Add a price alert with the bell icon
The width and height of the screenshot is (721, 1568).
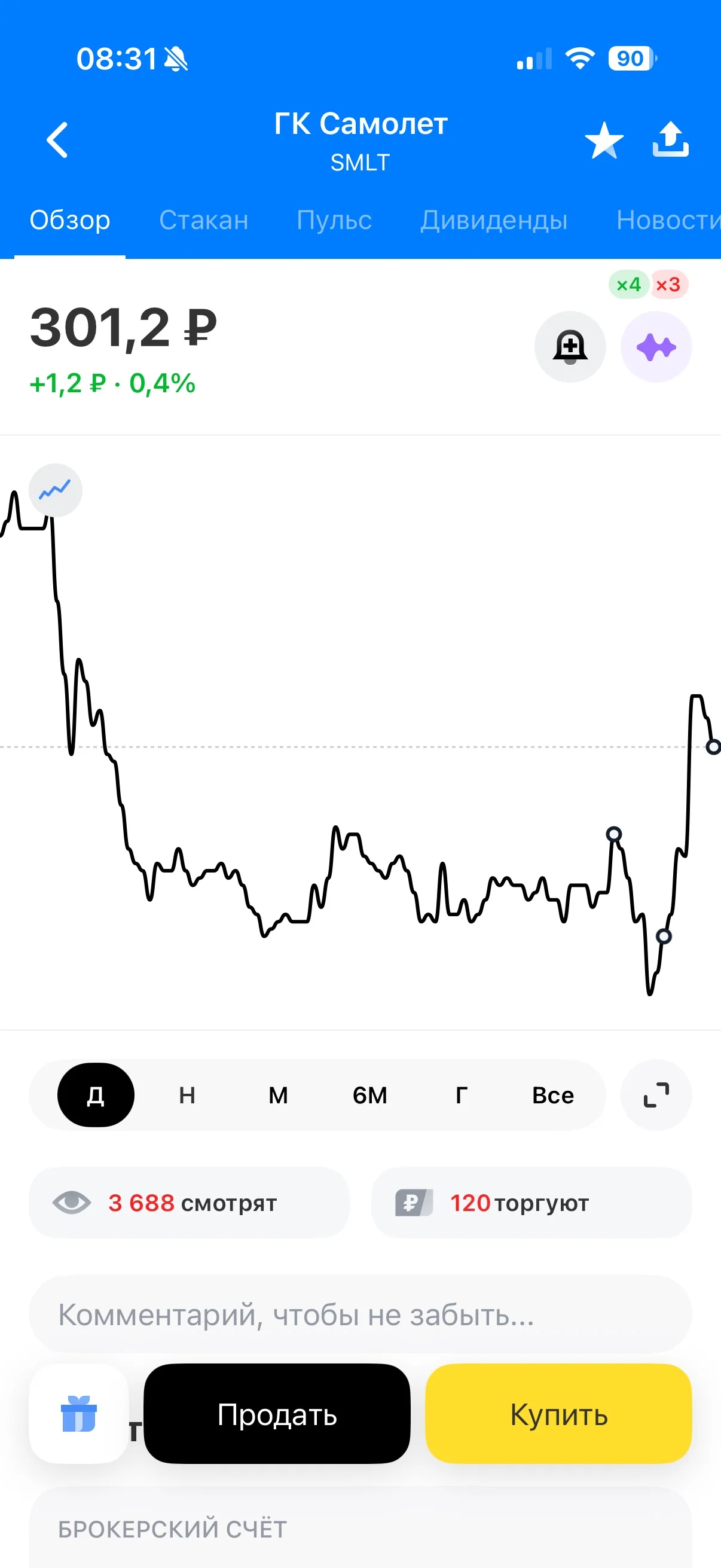click(570, 347)
